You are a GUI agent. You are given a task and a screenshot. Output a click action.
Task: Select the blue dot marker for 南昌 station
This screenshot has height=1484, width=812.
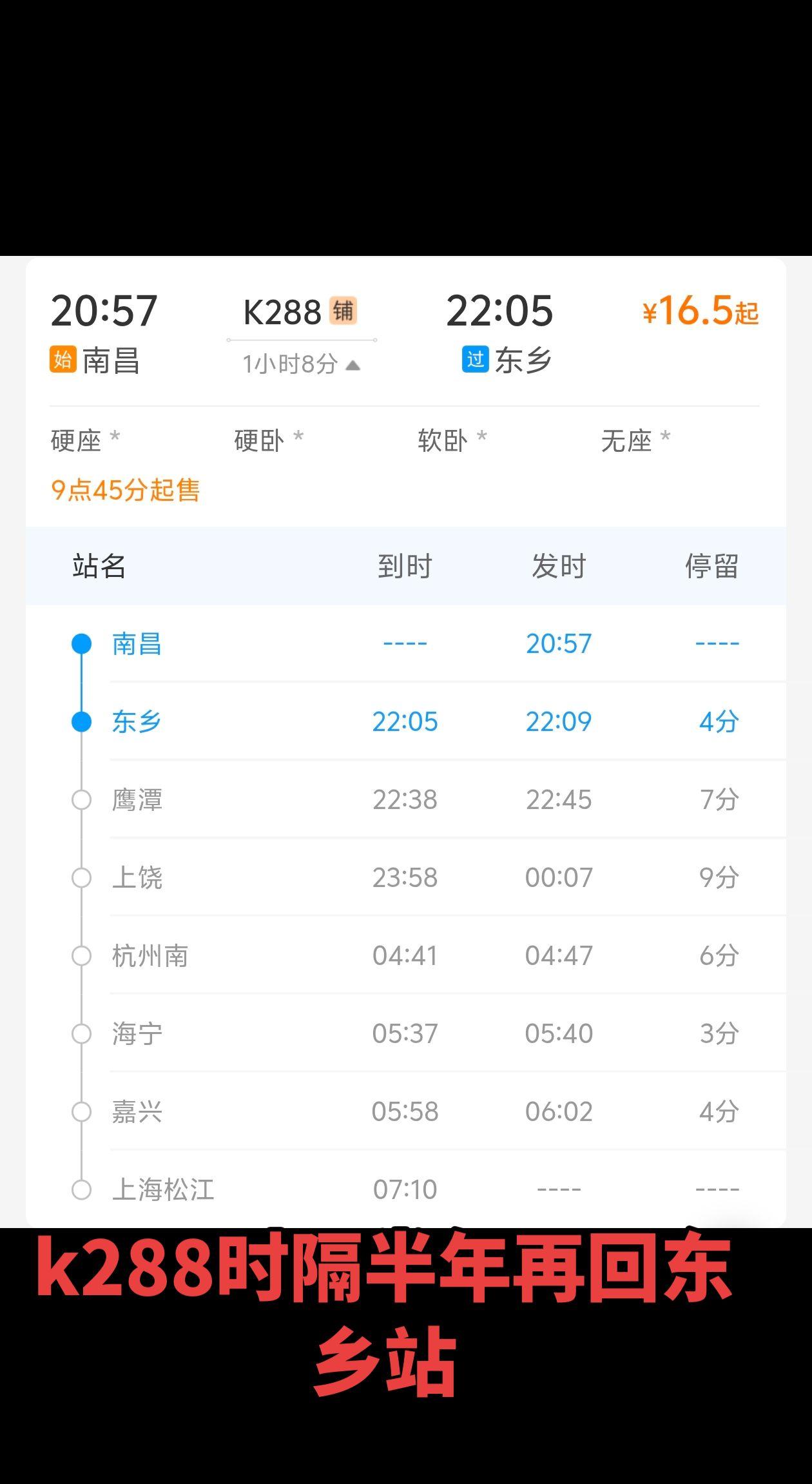coord(80,643)
